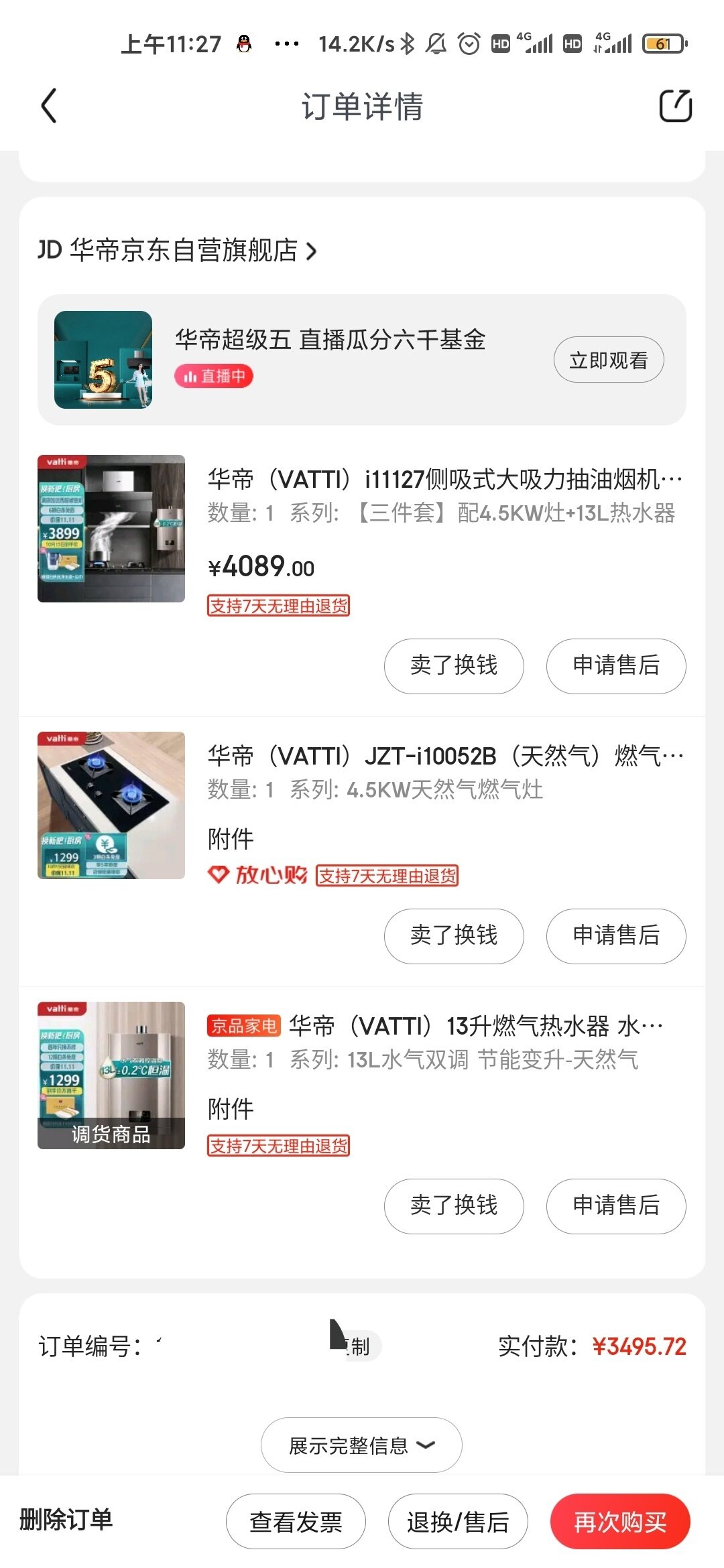Tap 查看发票 to view the invoice
The image size is (724, 1568).
[296, 1522]
